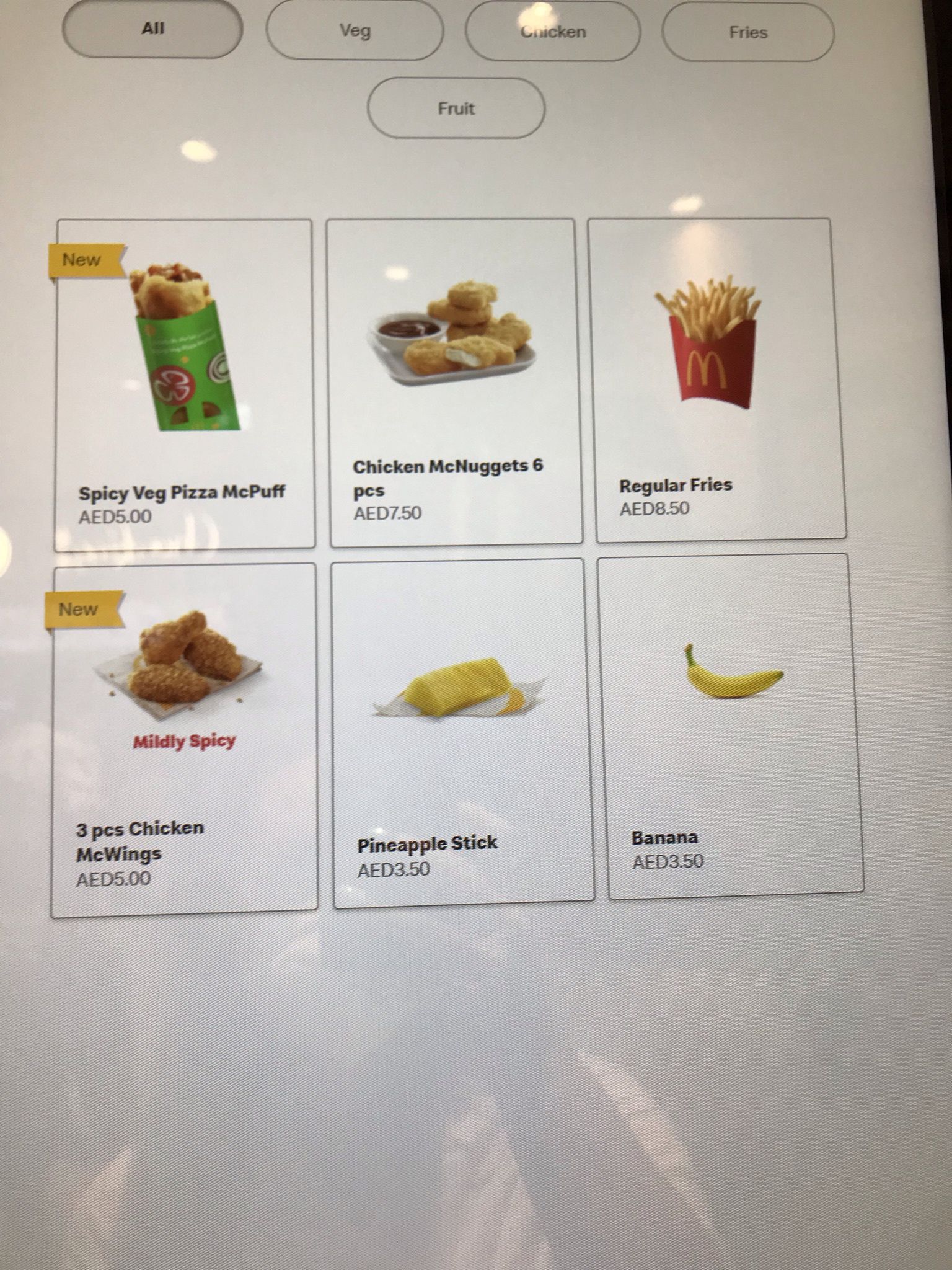Viewport: 952px width, 1270px height.
Task: Open Spicy Veg Pizza McPuff card
Action: [185, 384]
